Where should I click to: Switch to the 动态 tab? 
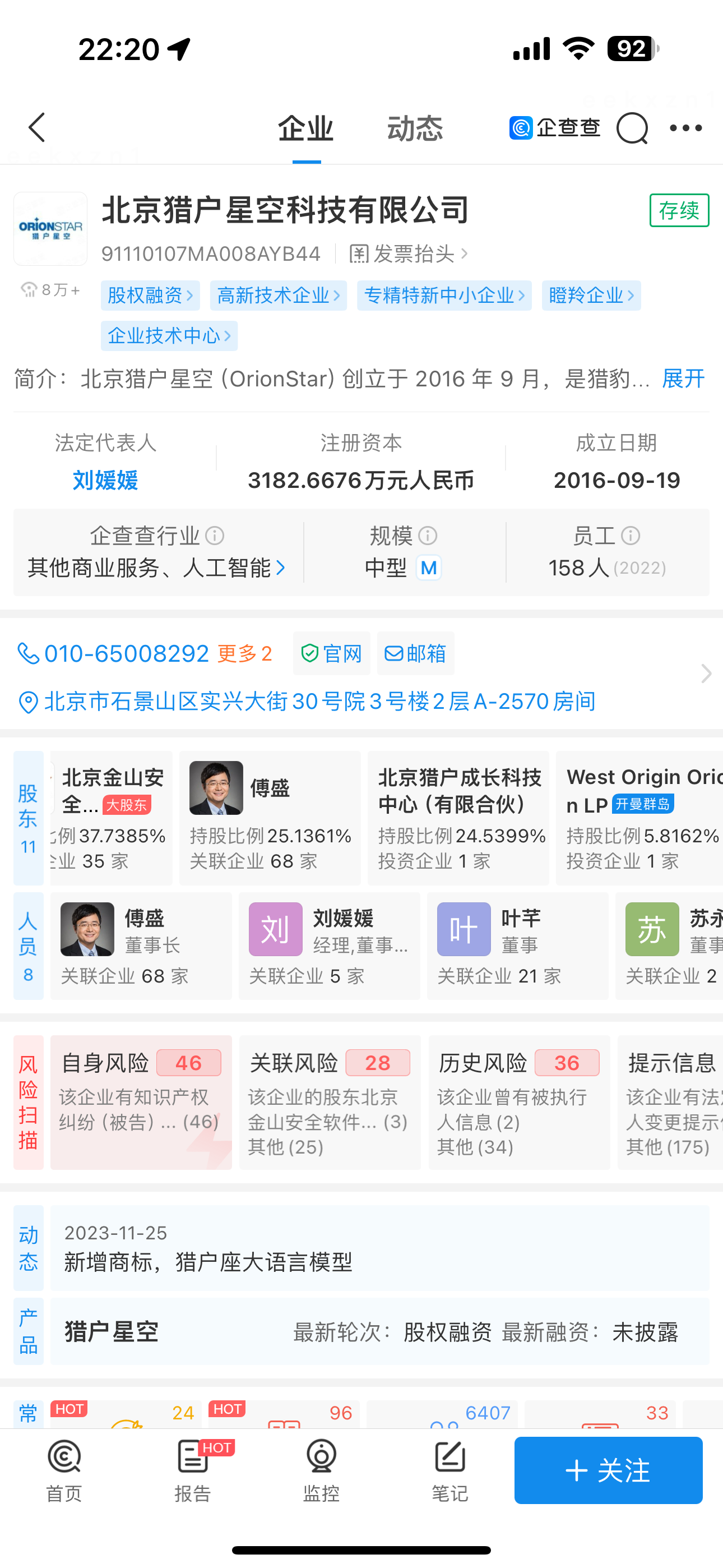pos(415,129)
